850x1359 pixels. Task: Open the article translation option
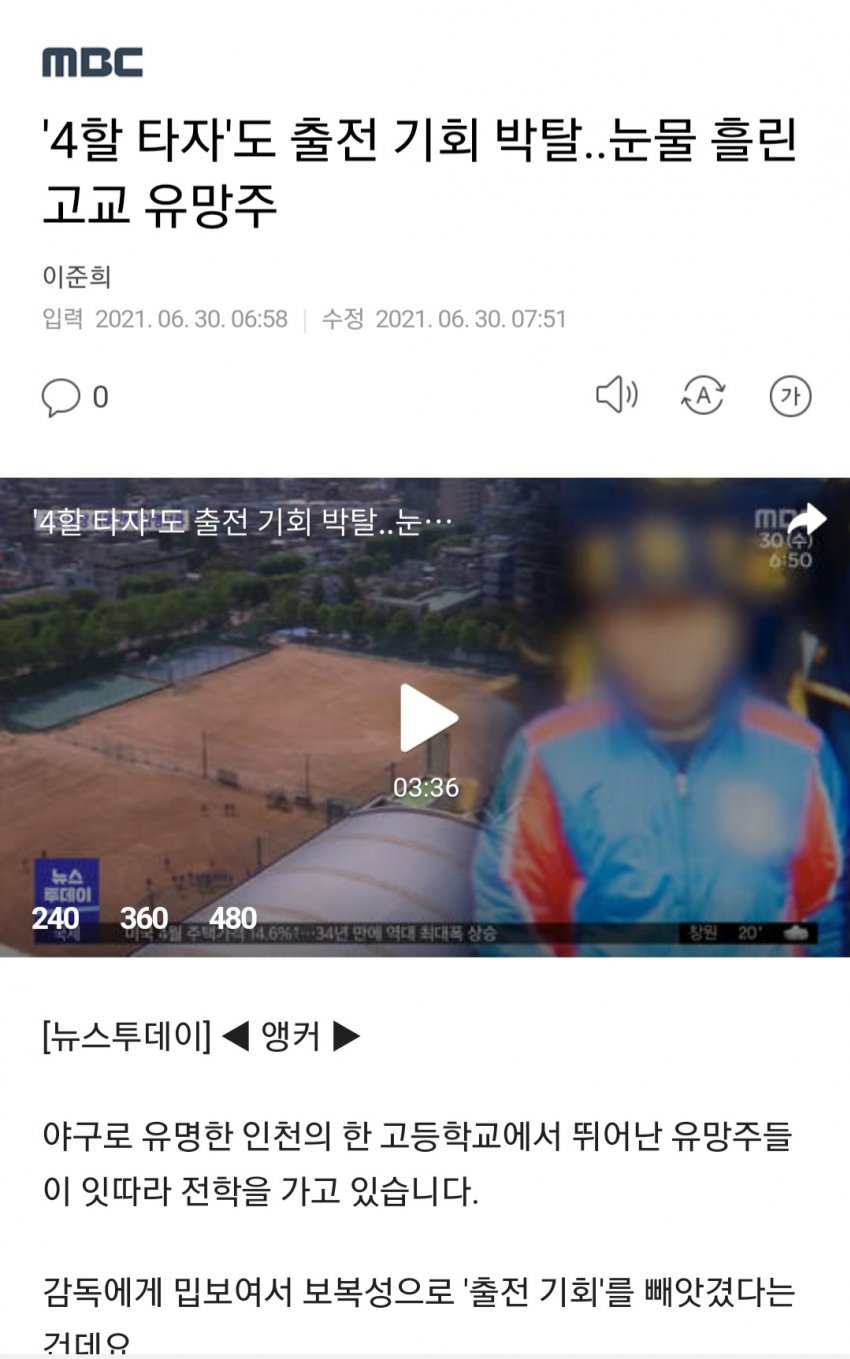tap(703, 396)
